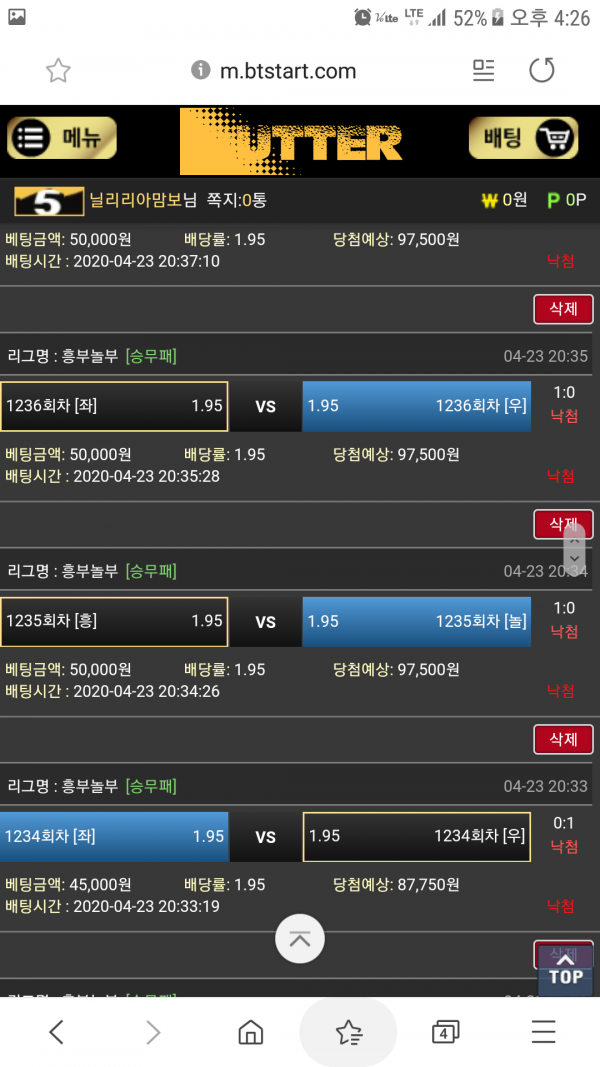
Task: Select 1234회차 [우] bet option
Action: [416, 836]
